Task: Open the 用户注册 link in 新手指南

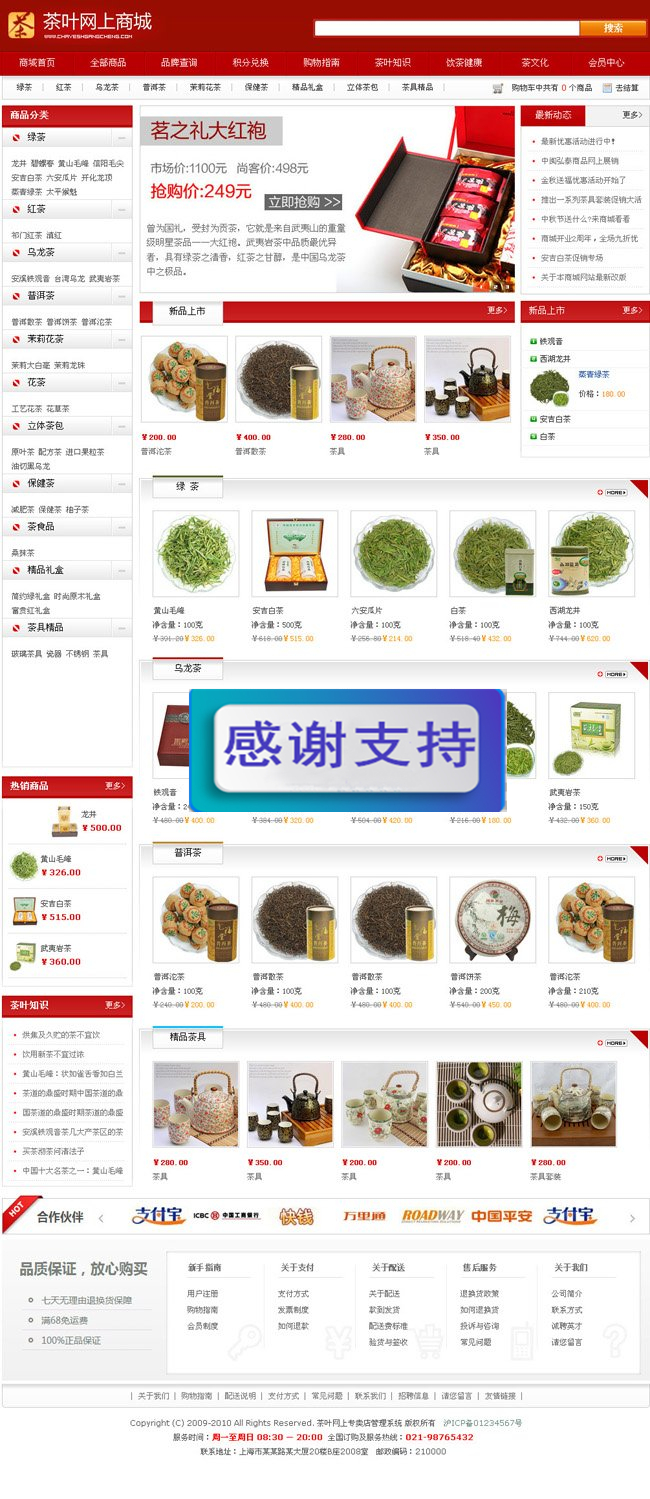Action: (202, 1294)
